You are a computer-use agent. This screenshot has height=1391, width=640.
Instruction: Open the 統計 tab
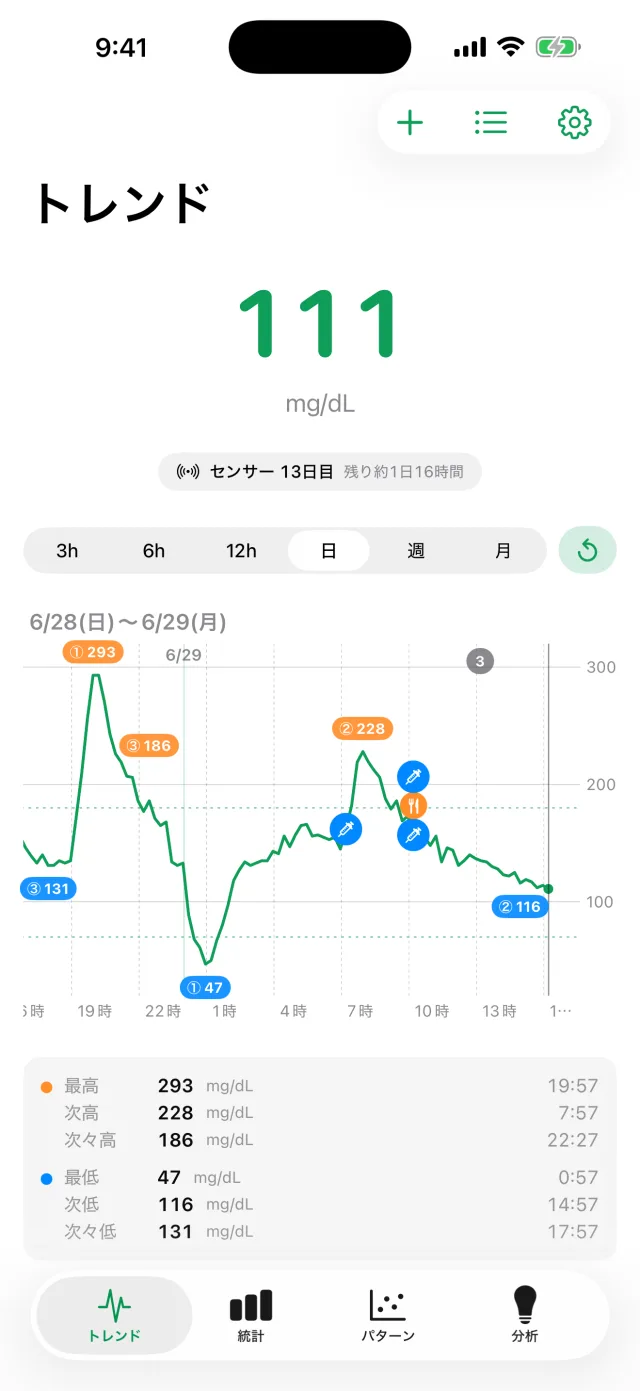(x=251, y=1315)
